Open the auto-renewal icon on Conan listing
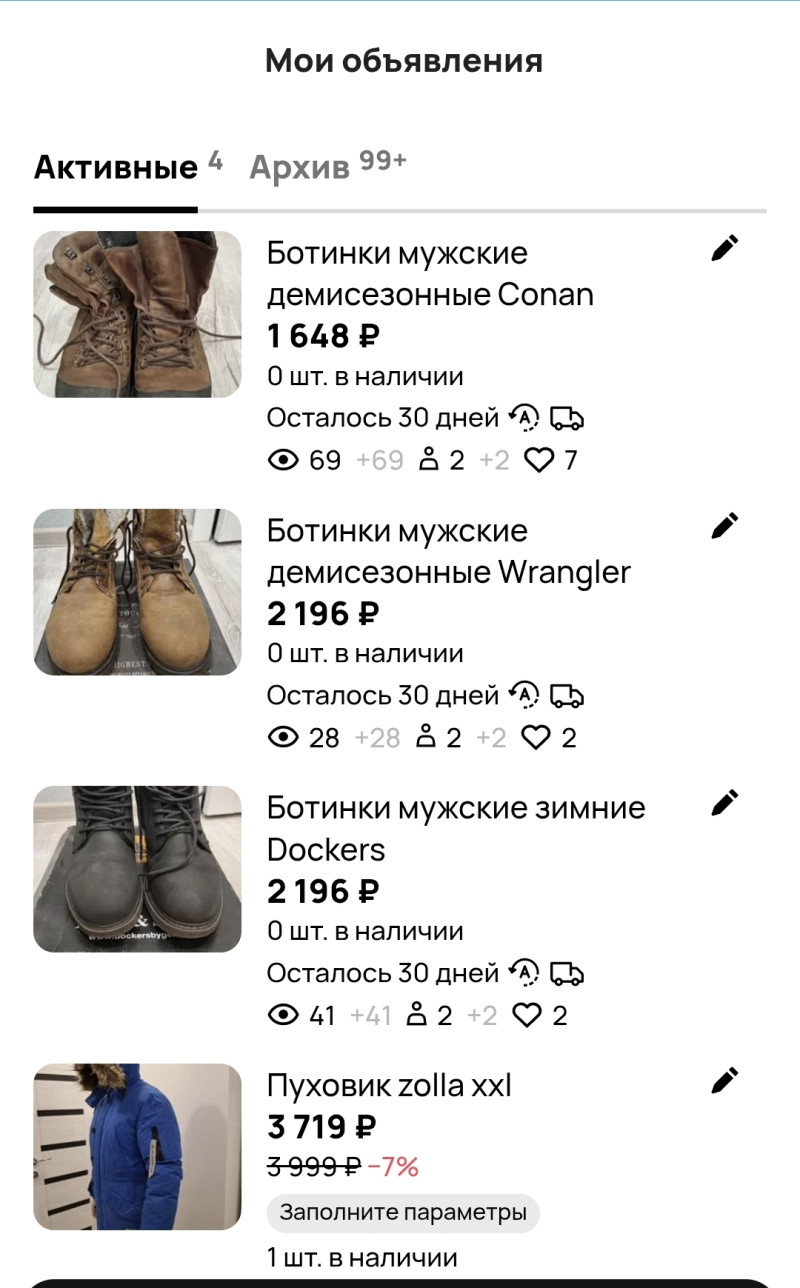Screen dimensions: 800x1288 (523, 416)
